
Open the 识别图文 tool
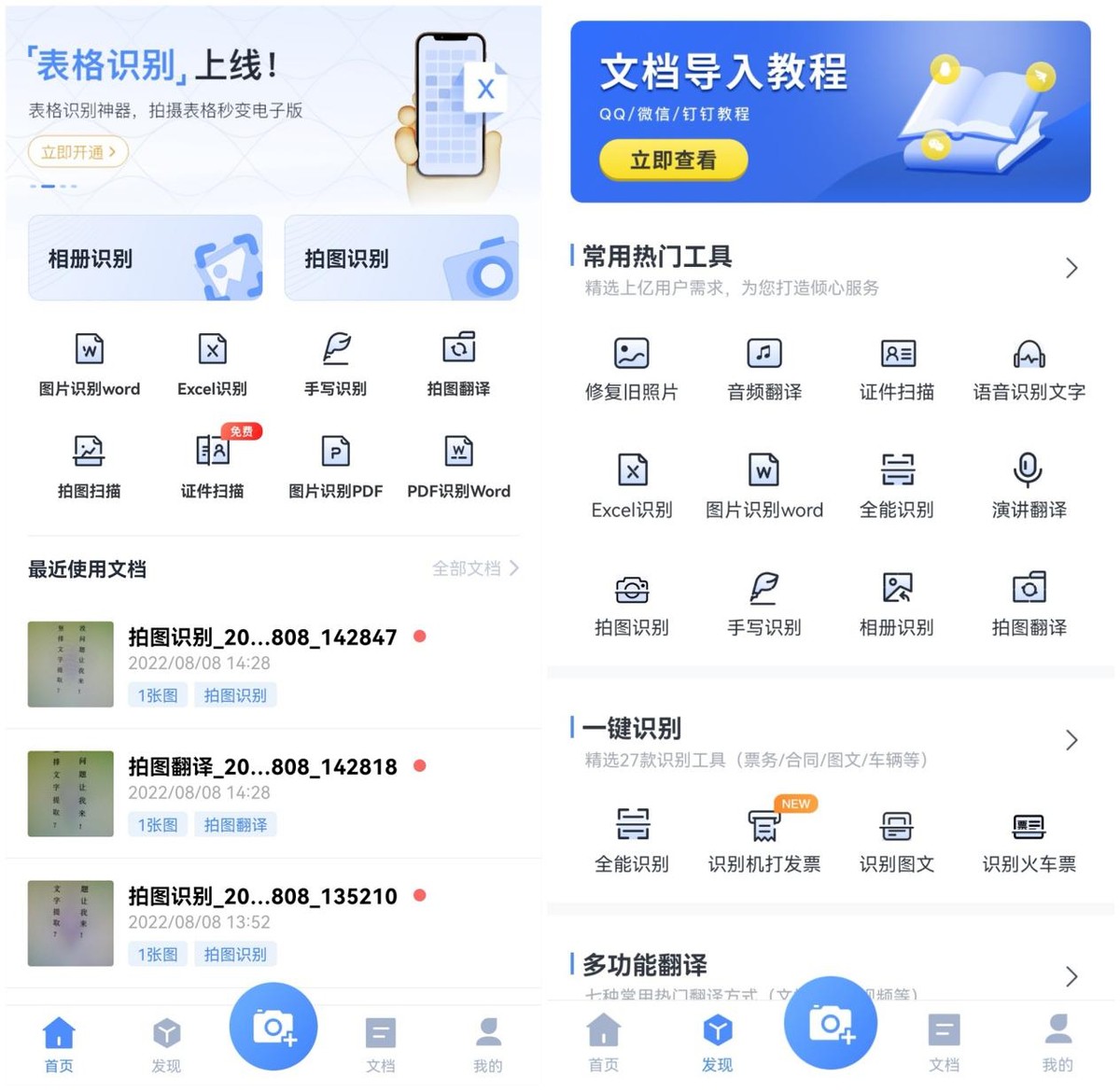[896, 840]
